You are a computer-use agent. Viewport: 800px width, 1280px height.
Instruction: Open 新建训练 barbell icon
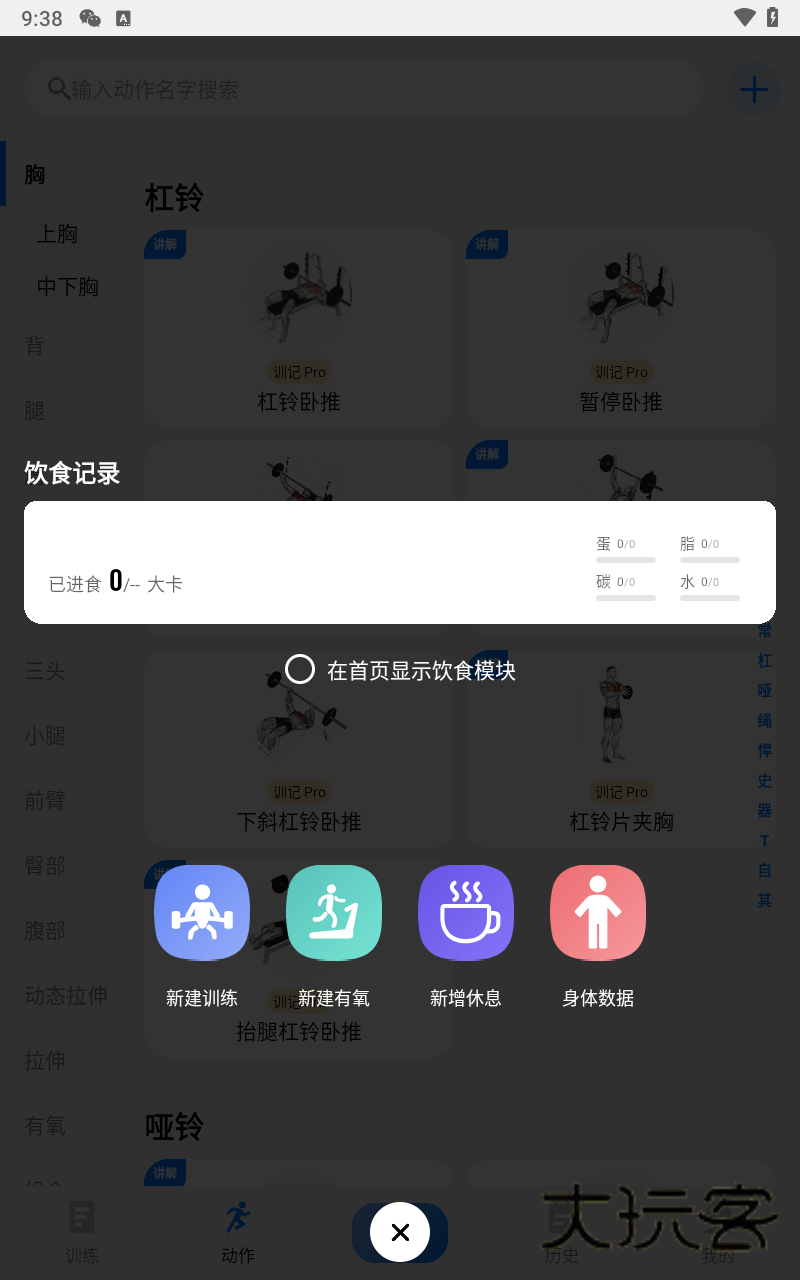pyautogui.click(x=202, y=912)
